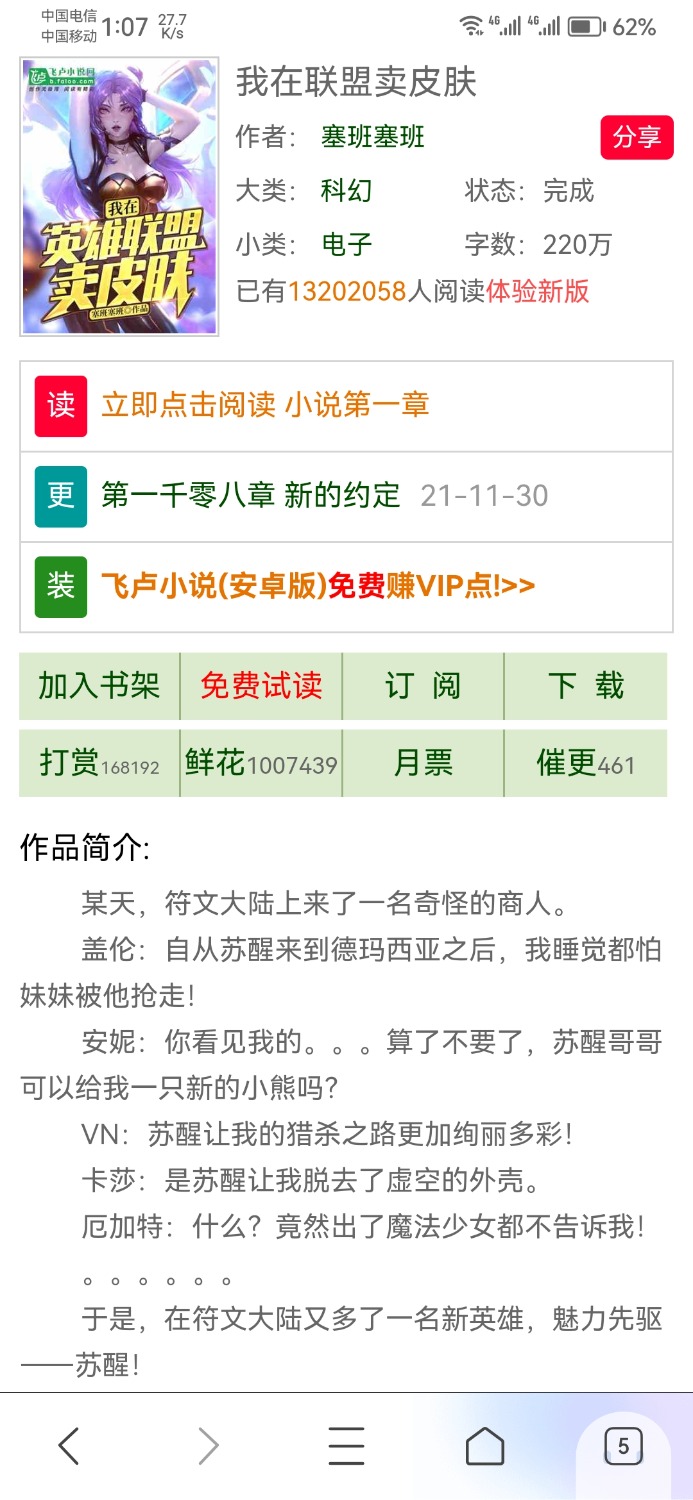
Task: Open author 塞班塞班's page
Action: pyautogui.click(x=373, y=138)
